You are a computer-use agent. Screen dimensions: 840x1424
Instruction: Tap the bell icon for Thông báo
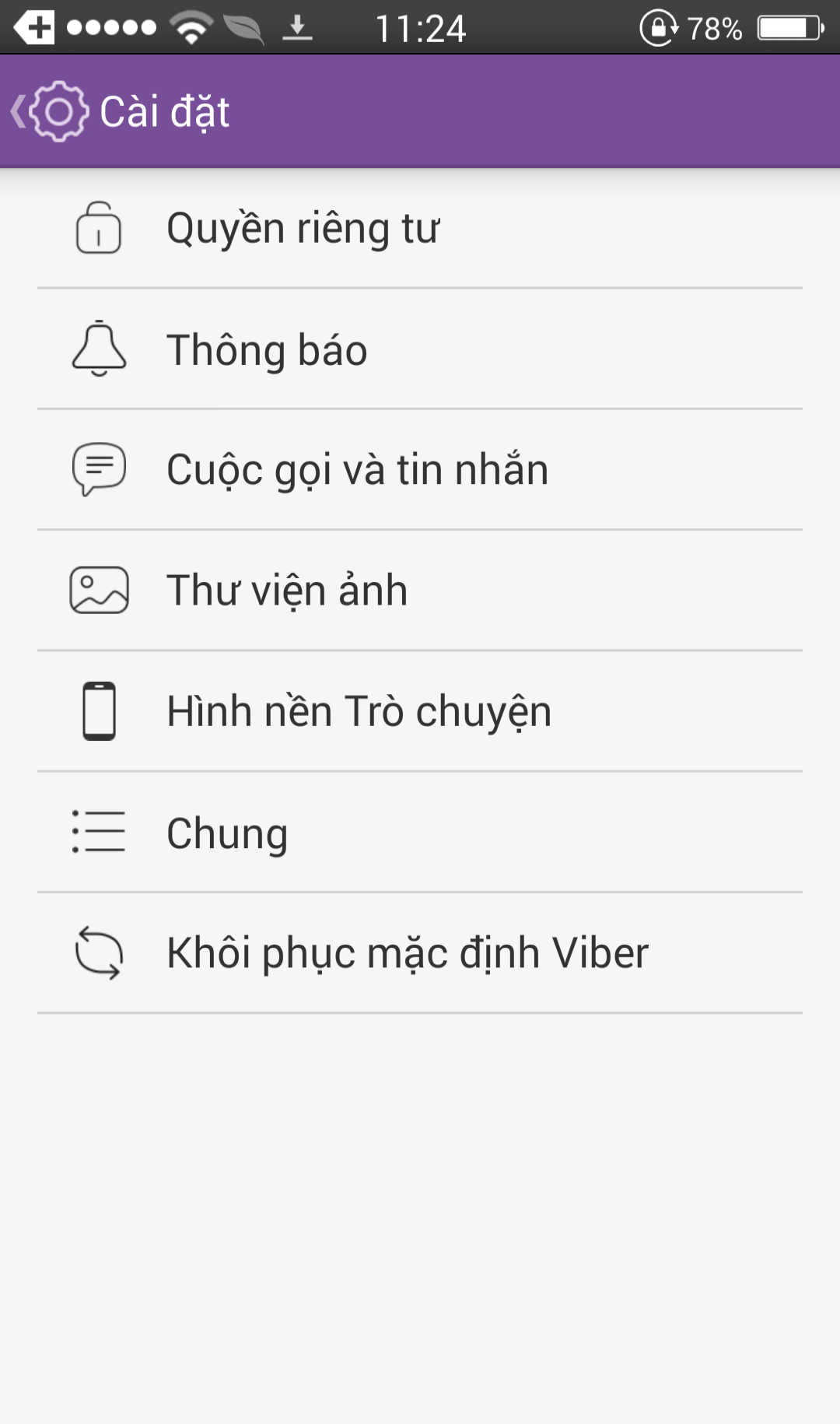[x=98, y=350]
